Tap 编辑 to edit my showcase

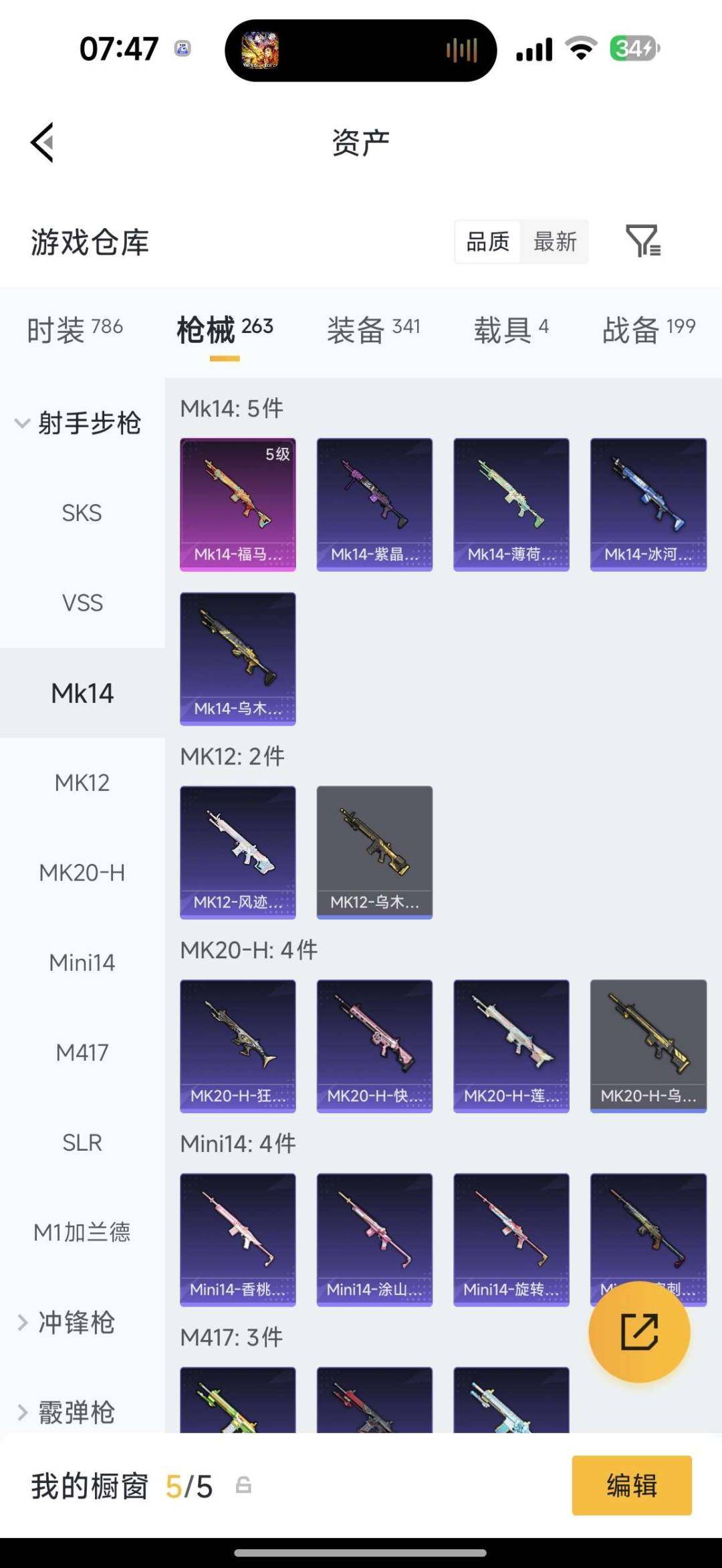pyautogui.click(x=631, y=1485)
